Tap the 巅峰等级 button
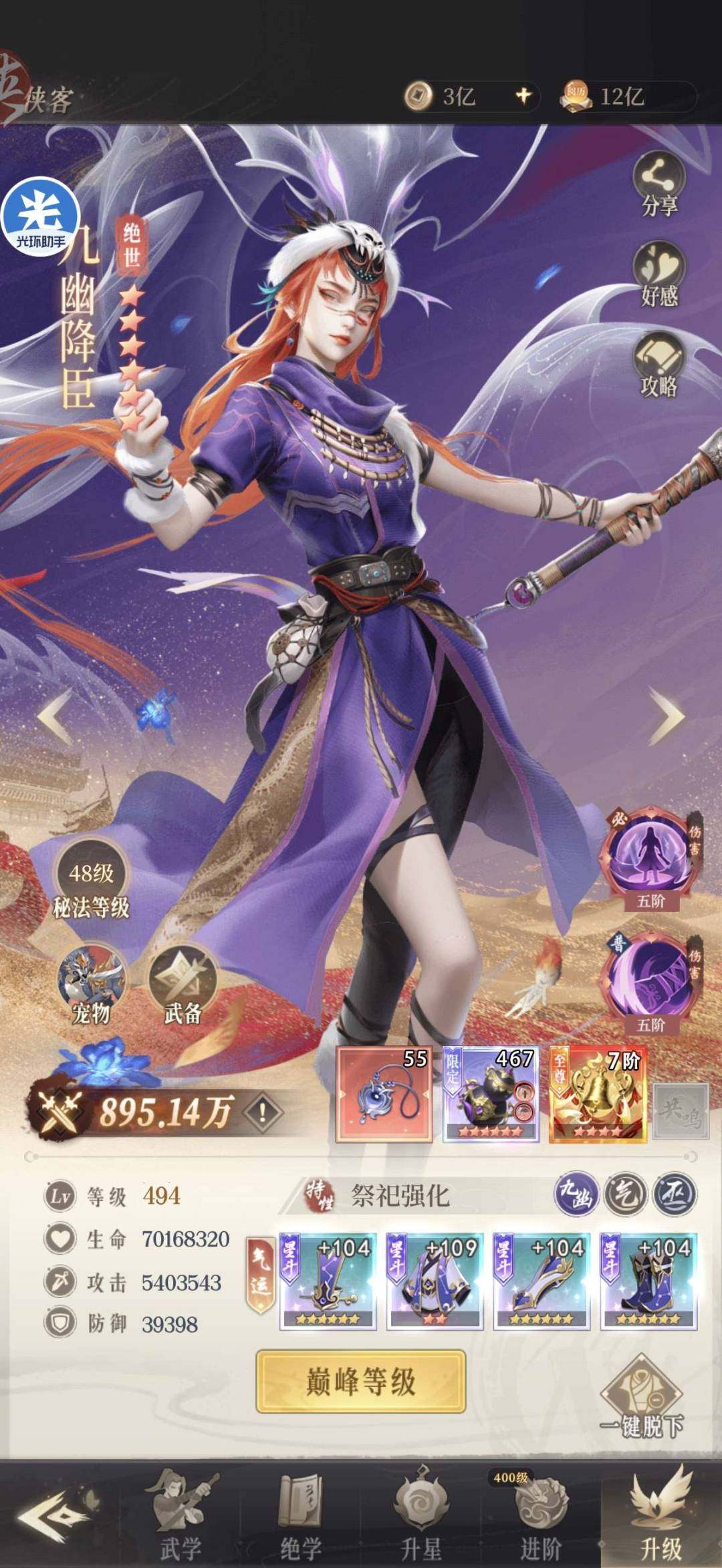Screen dimensions: 722x1568 [x=360, y=1382]
